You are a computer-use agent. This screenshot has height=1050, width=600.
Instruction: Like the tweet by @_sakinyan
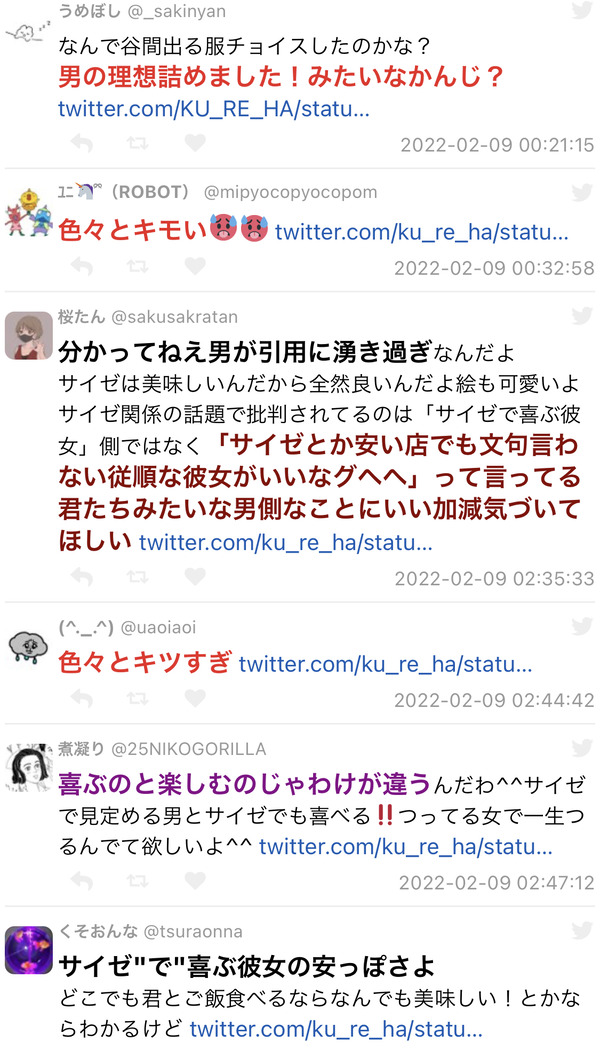coord(195,143)
